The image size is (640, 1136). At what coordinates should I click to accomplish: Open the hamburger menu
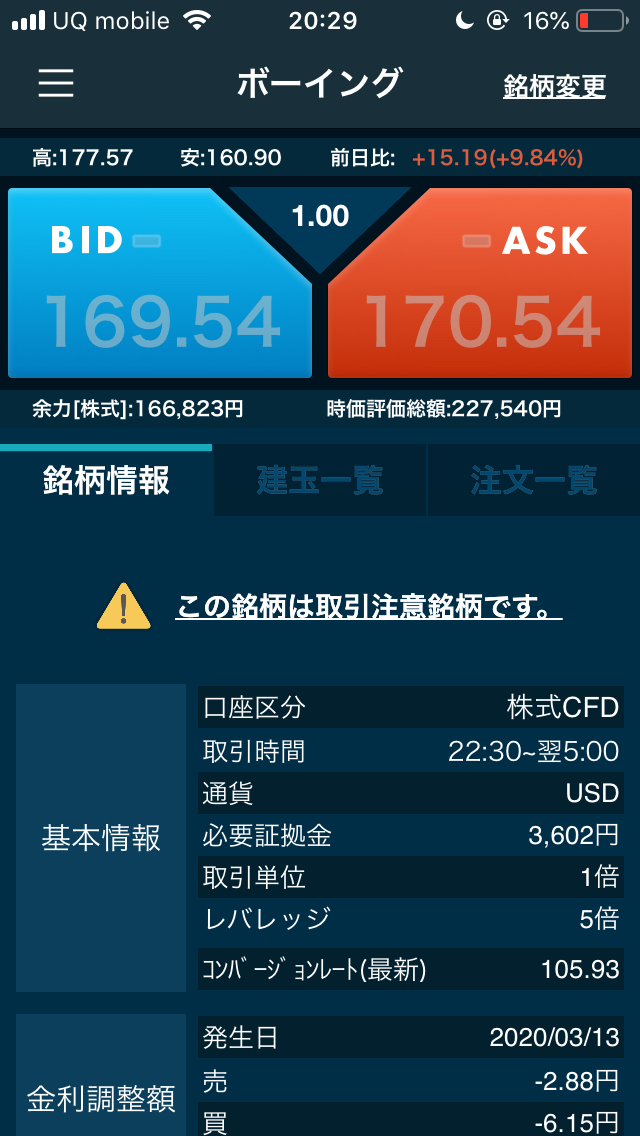[56, 83]
